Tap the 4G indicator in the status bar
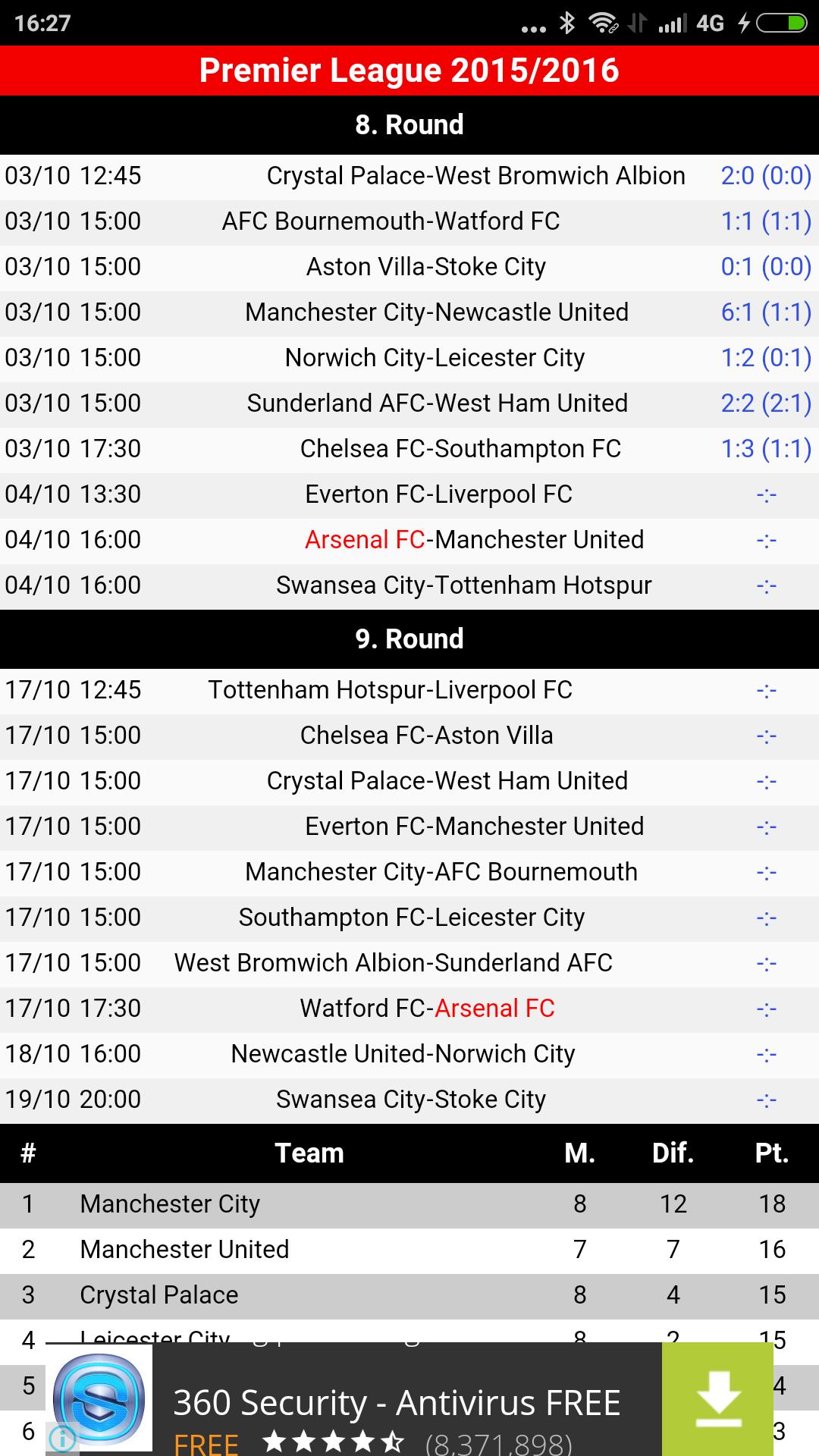This screenshot has height=1456, width=819. (710, 23)
